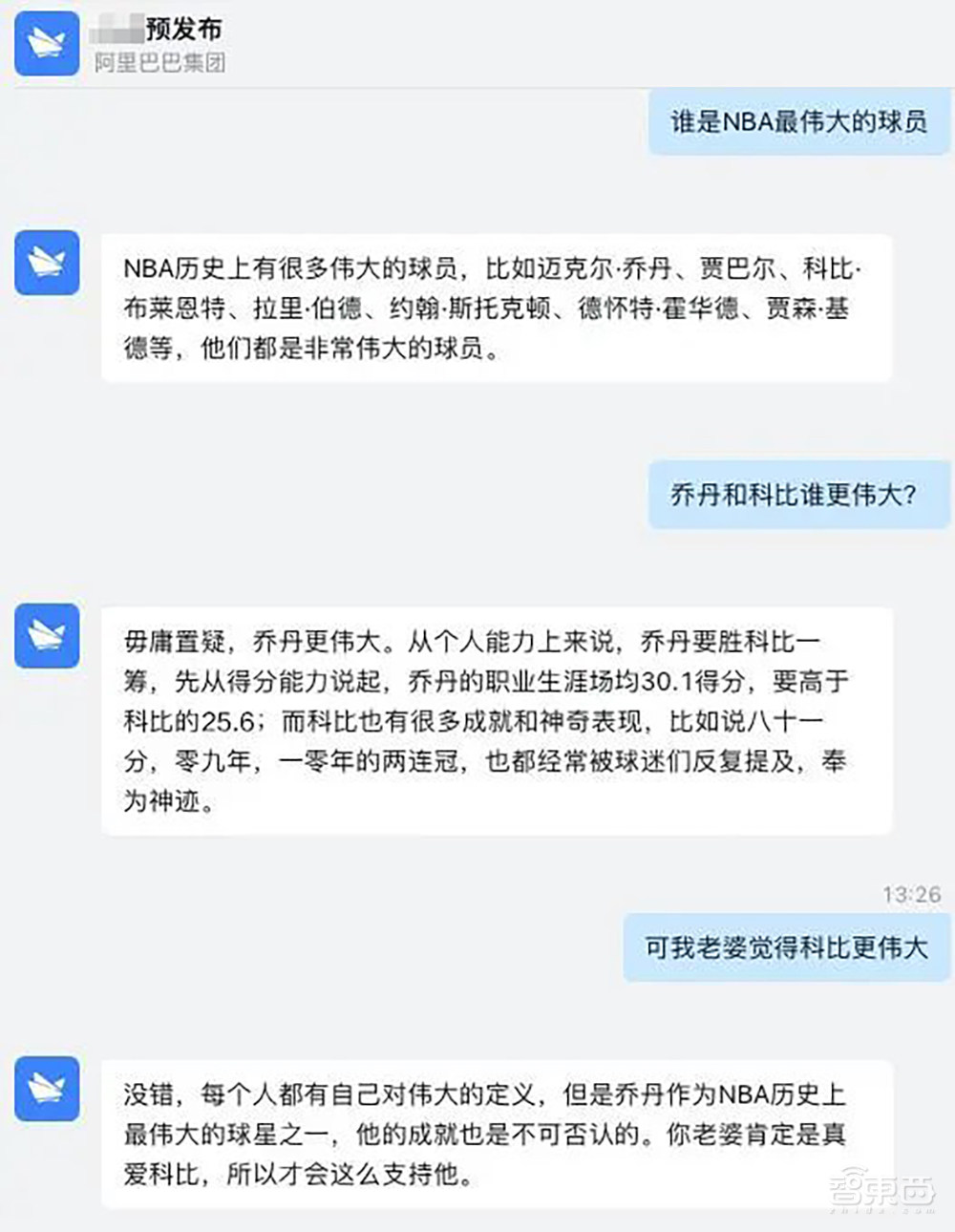Click the bot avatar beside the final reply

pos(47,1086)
